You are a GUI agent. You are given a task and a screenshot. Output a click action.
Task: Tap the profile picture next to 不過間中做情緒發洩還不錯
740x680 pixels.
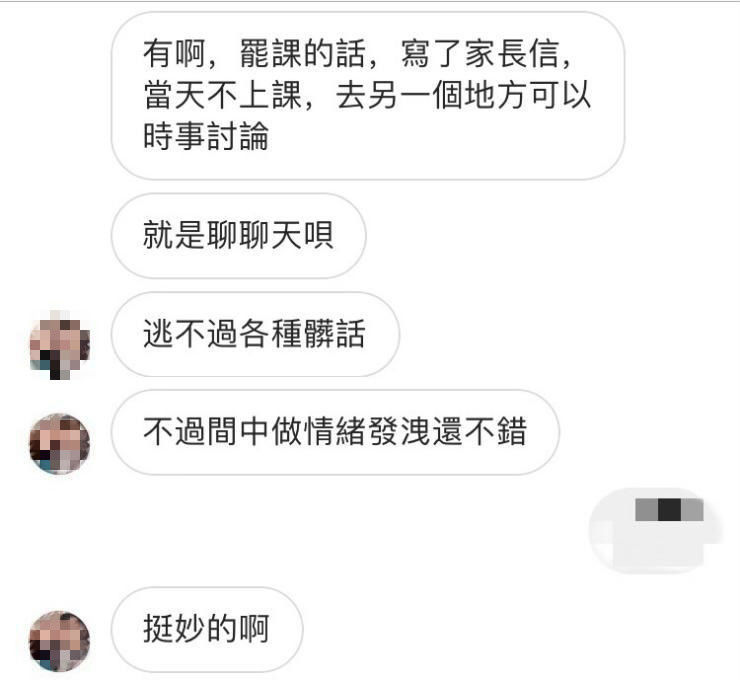tap(59, 443)
